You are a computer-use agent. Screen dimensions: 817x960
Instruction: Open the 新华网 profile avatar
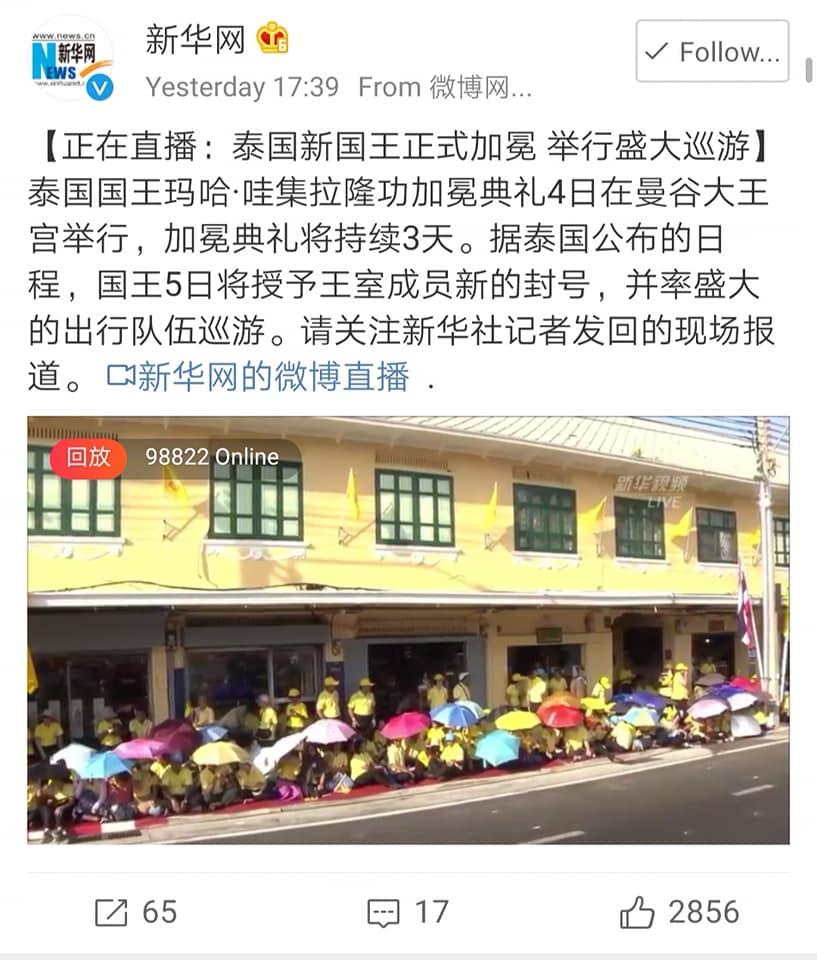[x=71, y=59]
